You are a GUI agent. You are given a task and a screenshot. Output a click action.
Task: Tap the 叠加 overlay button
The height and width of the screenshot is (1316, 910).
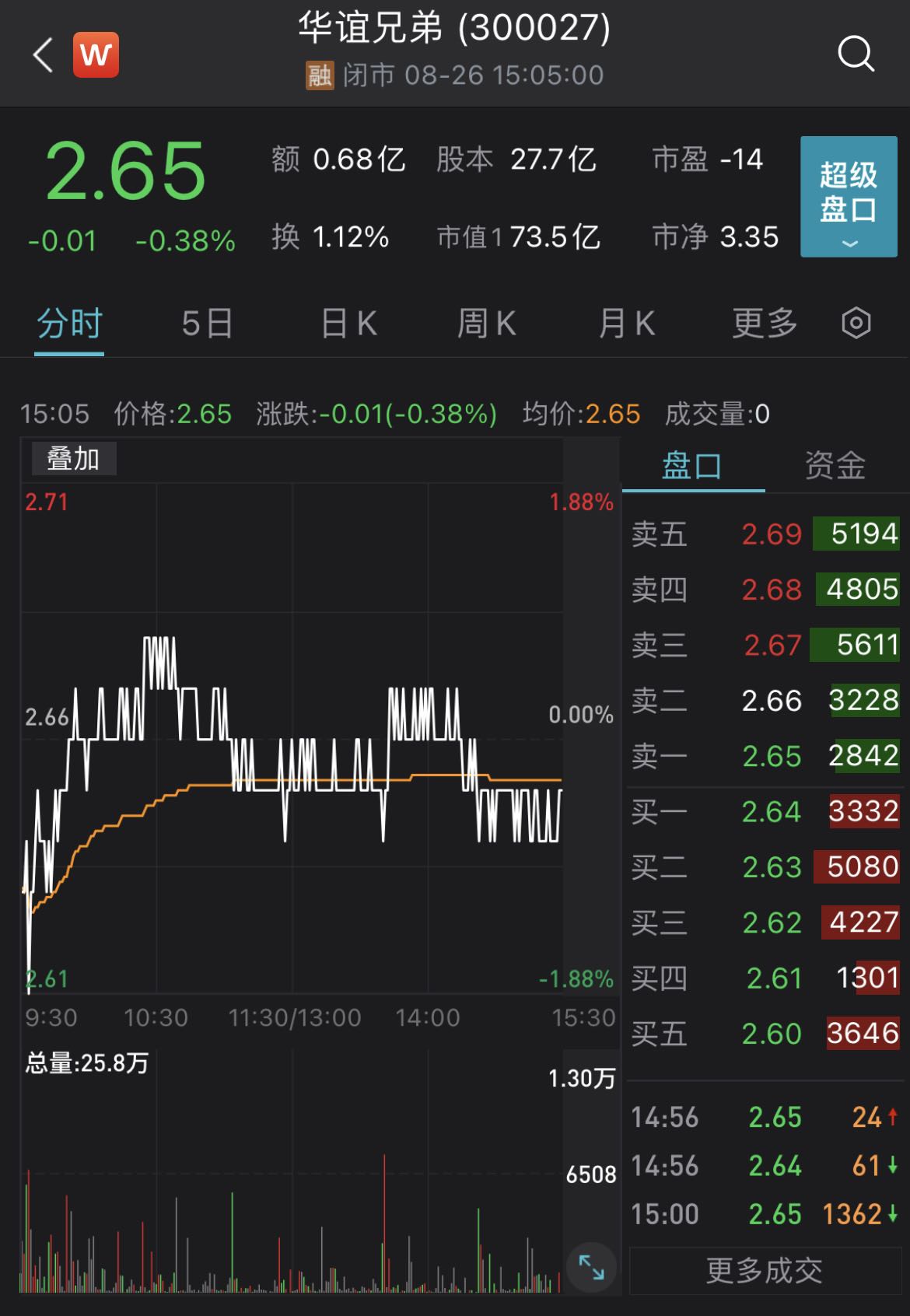[x=74, y=459]
